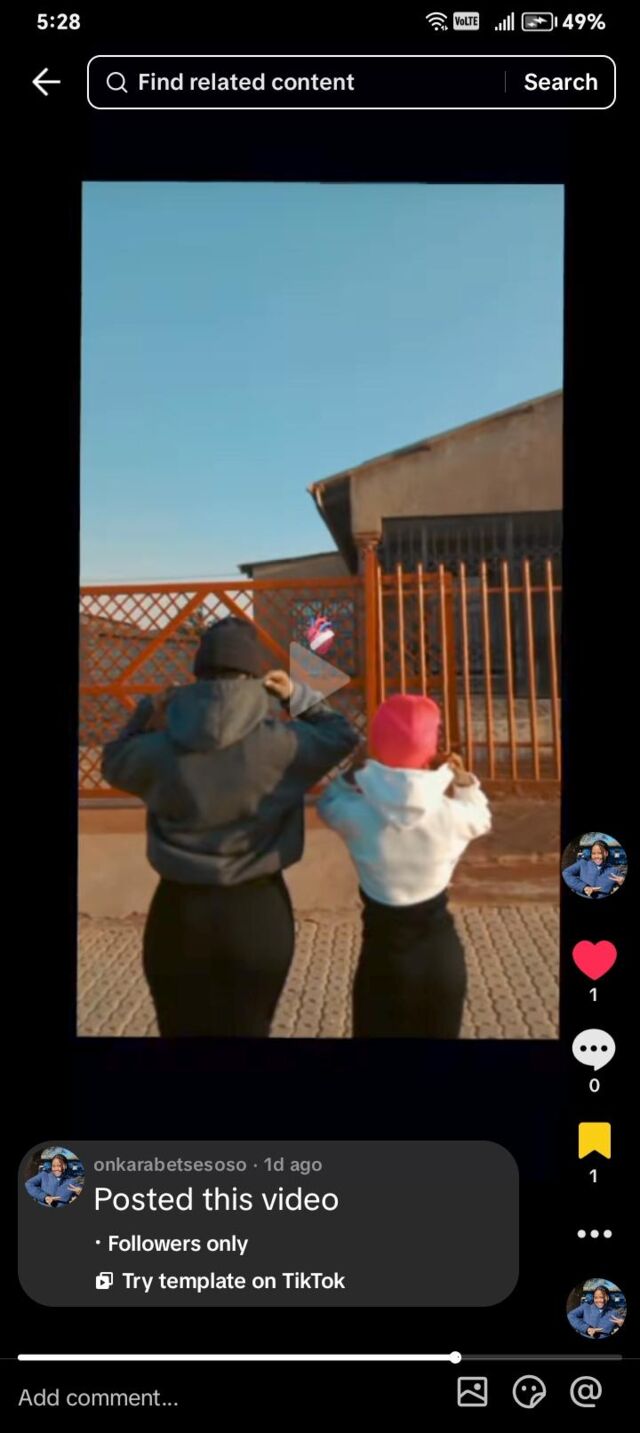Open the sound disc at bottom right
The image size is (640, 1433).
tap(596, 1308)
